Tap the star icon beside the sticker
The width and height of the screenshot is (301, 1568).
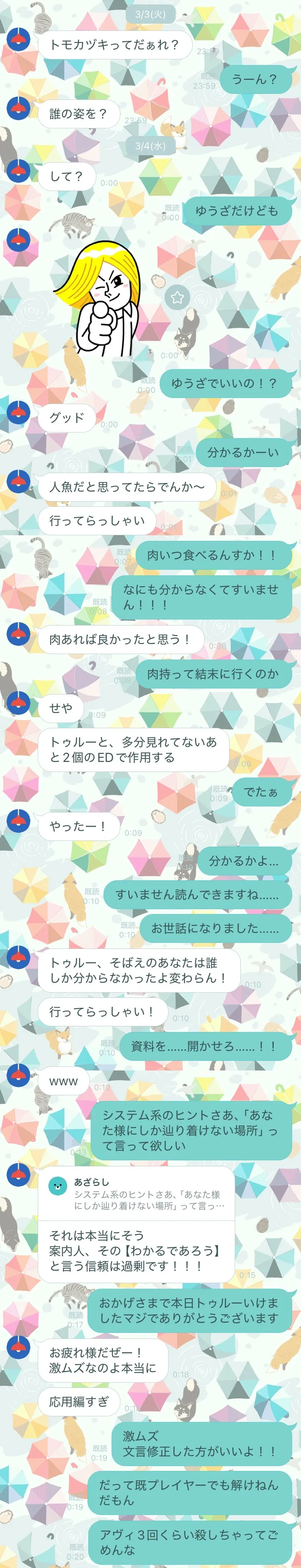tap(177, 297)
